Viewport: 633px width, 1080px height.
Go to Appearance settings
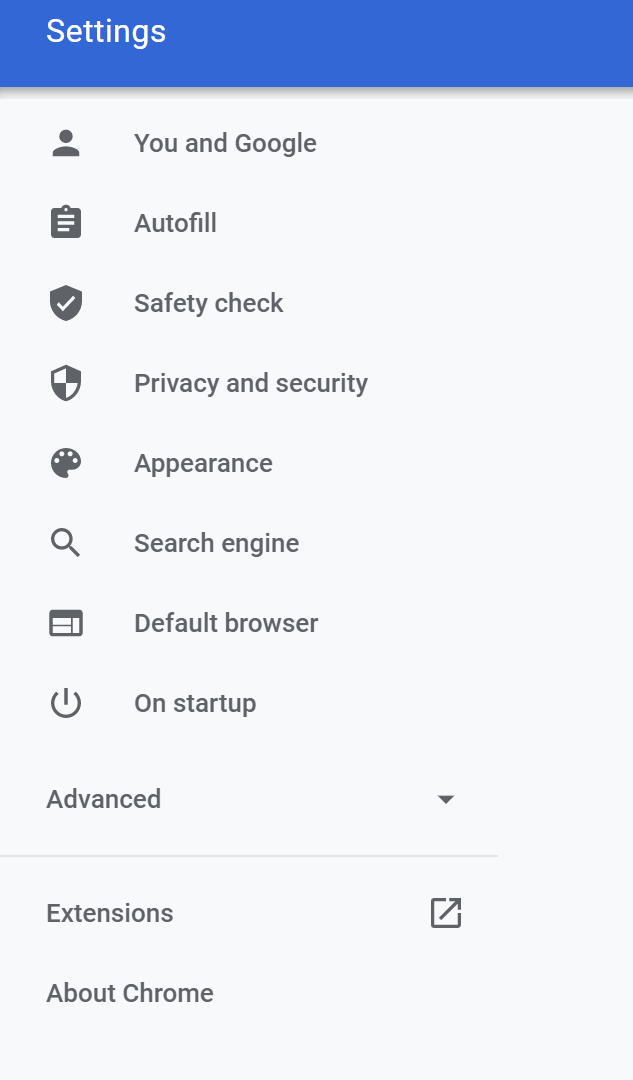coord(248,463)
